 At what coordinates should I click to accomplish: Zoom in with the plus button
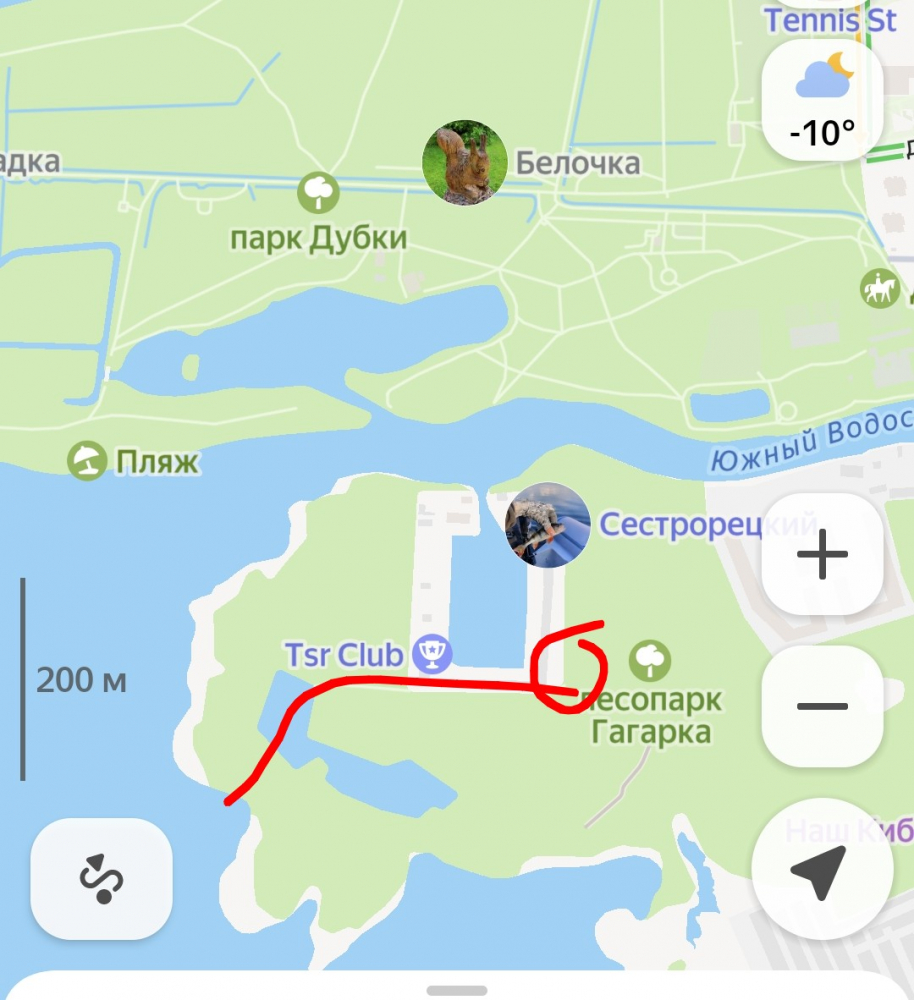[x=822, y=555]
